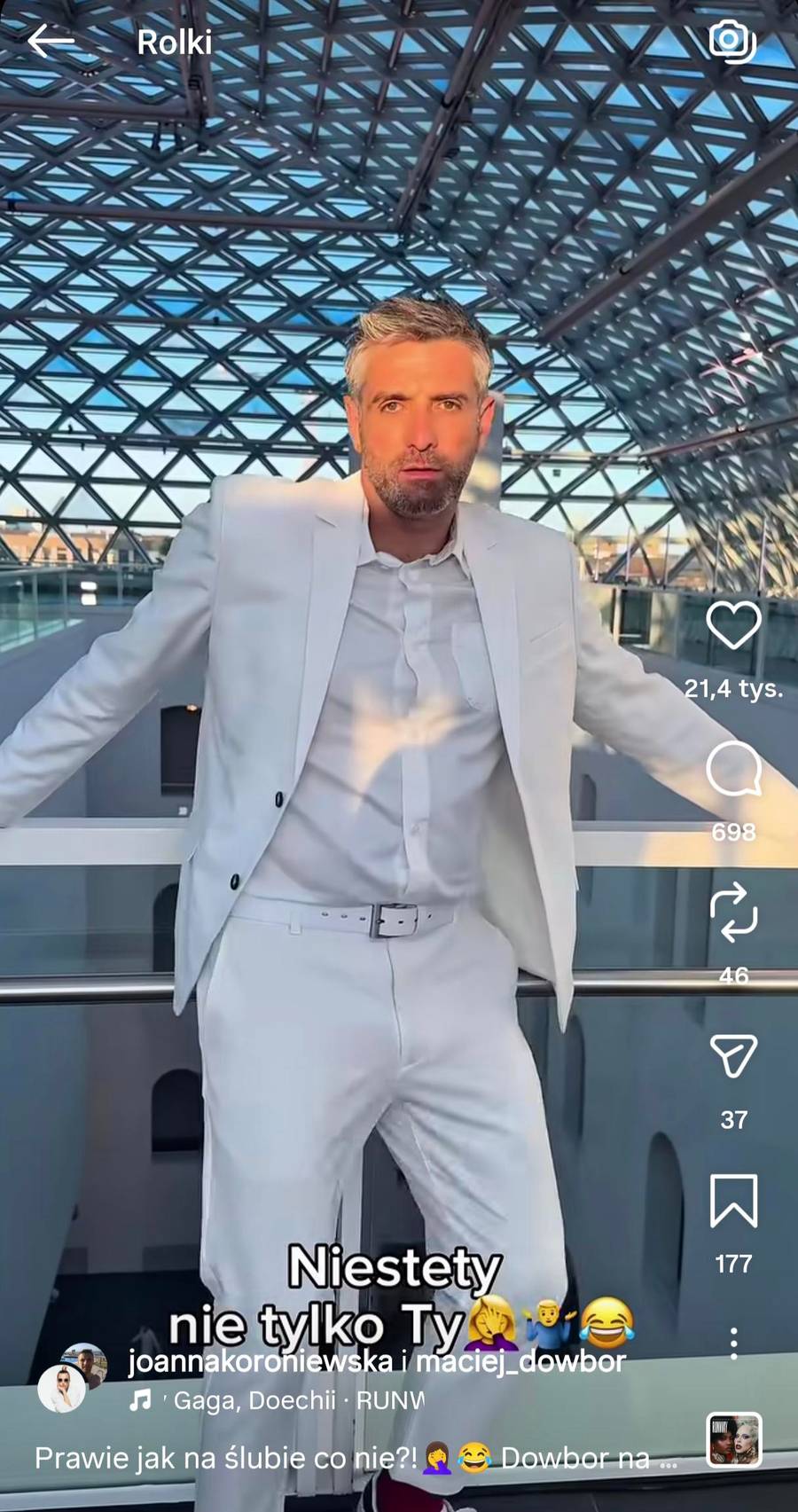Open maciej_dowbor's profile
Screen dimensions: 798x1512
(520, 1362)
